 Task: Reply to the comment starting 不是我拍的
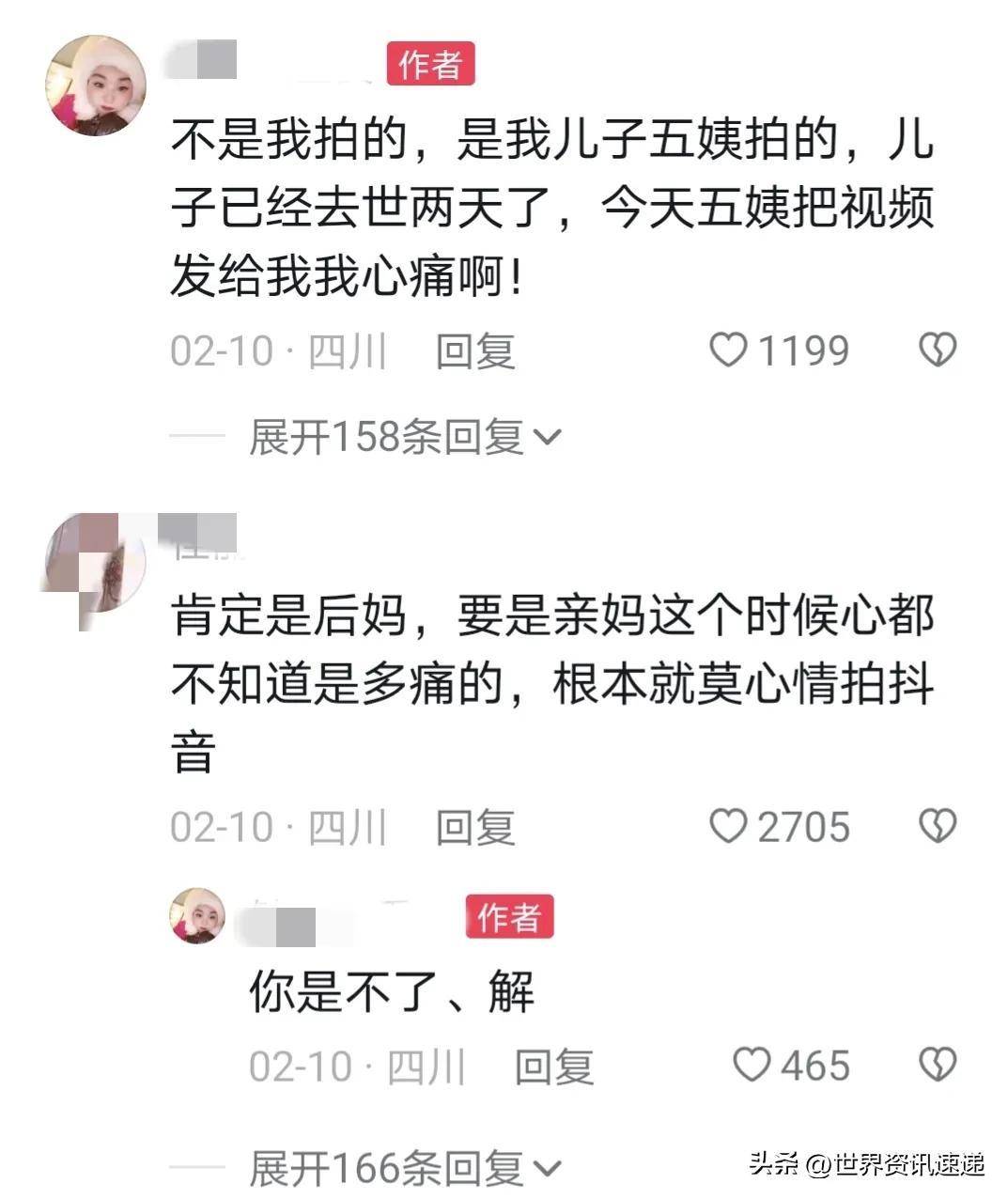pos(475,351)
